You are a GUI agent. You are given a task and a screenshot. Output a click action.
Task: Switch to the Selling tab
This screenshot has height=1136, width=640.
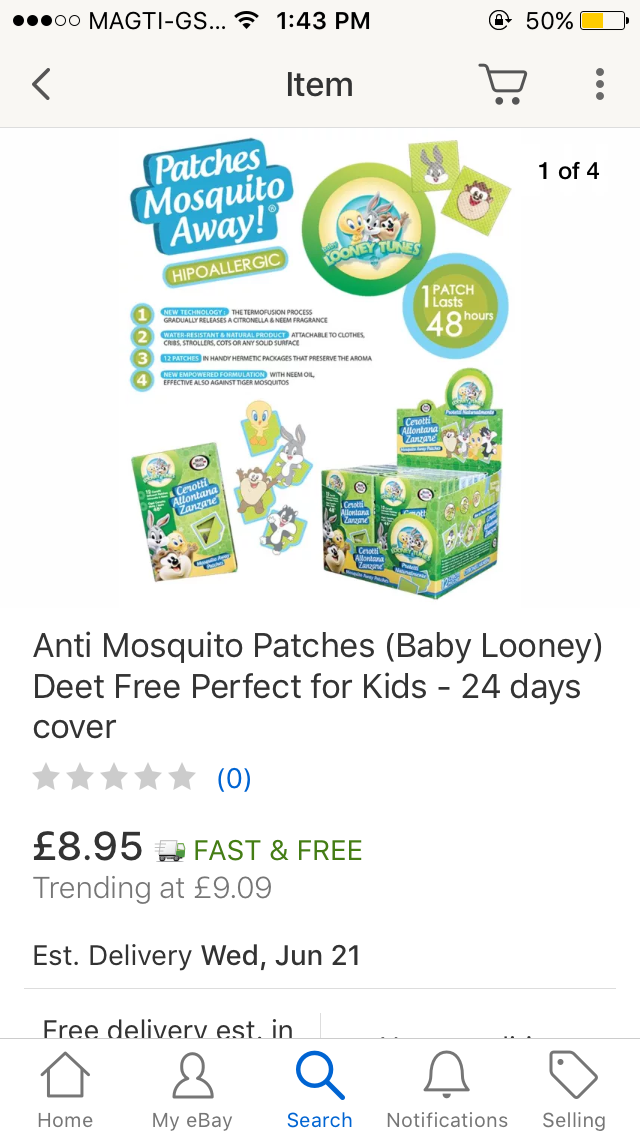coord(574,1090)
